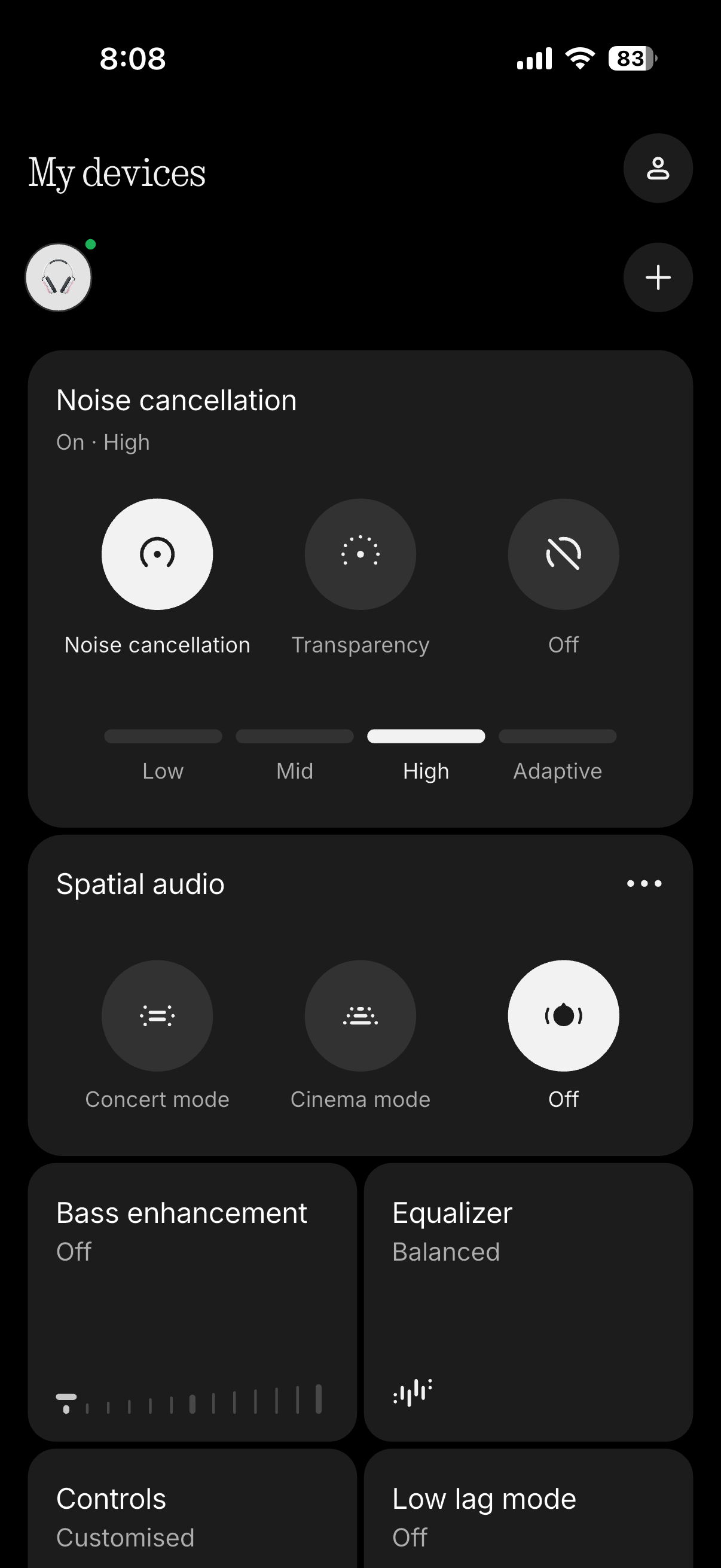Add a new device with plus button

pyautogui.click(x=658, y=277)
